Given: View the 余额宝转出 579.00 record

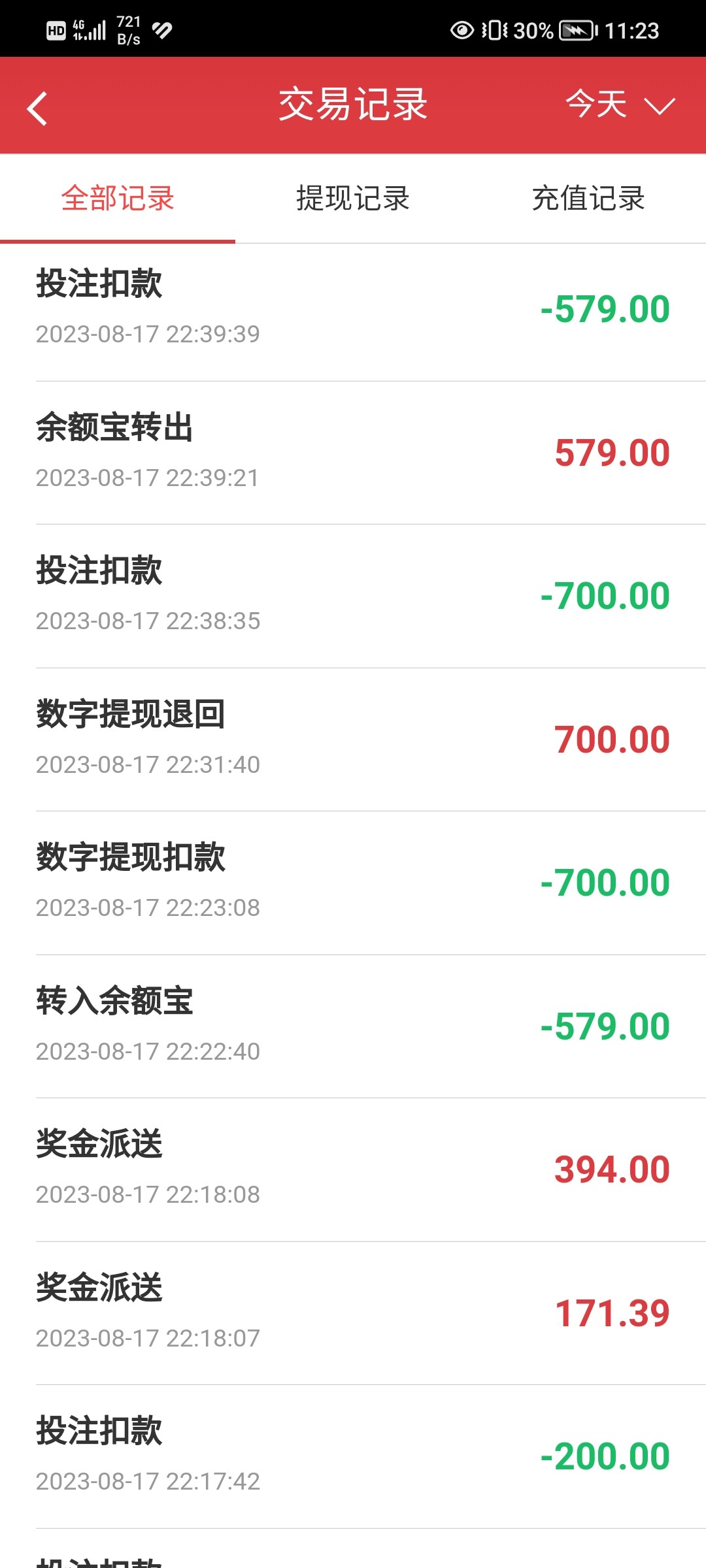Looking at the screenshot, I should pyautogui.click(x=353, y=451).
